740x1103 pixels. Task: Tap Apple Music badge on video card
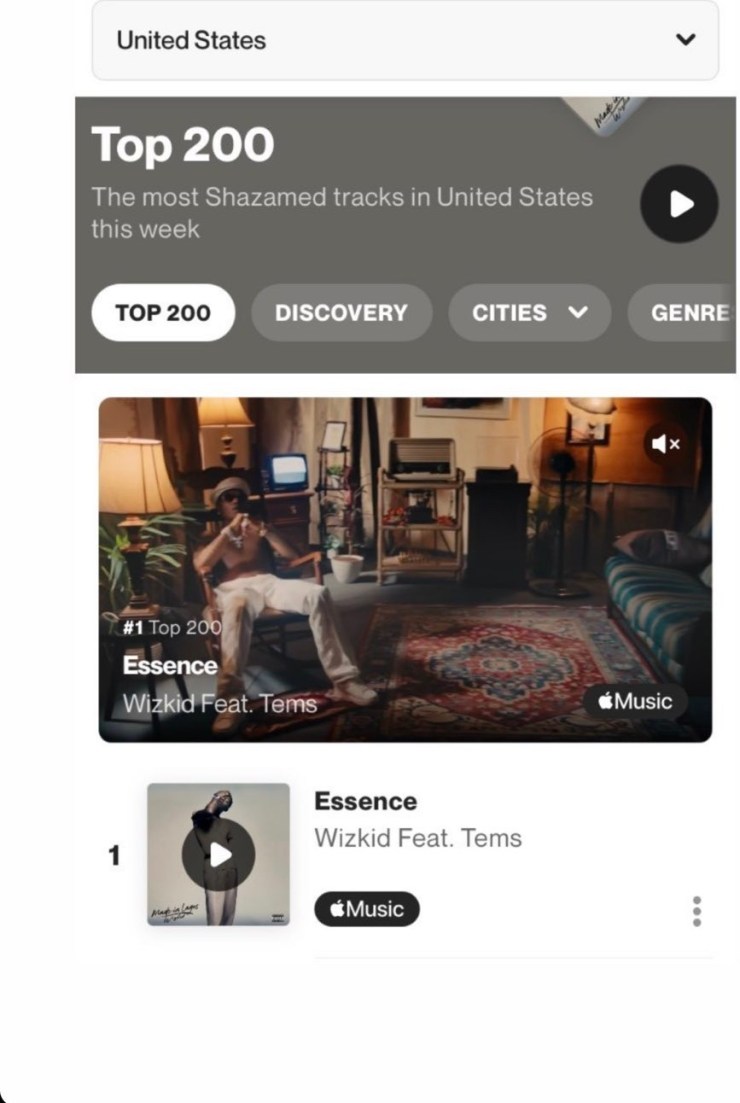635,701
